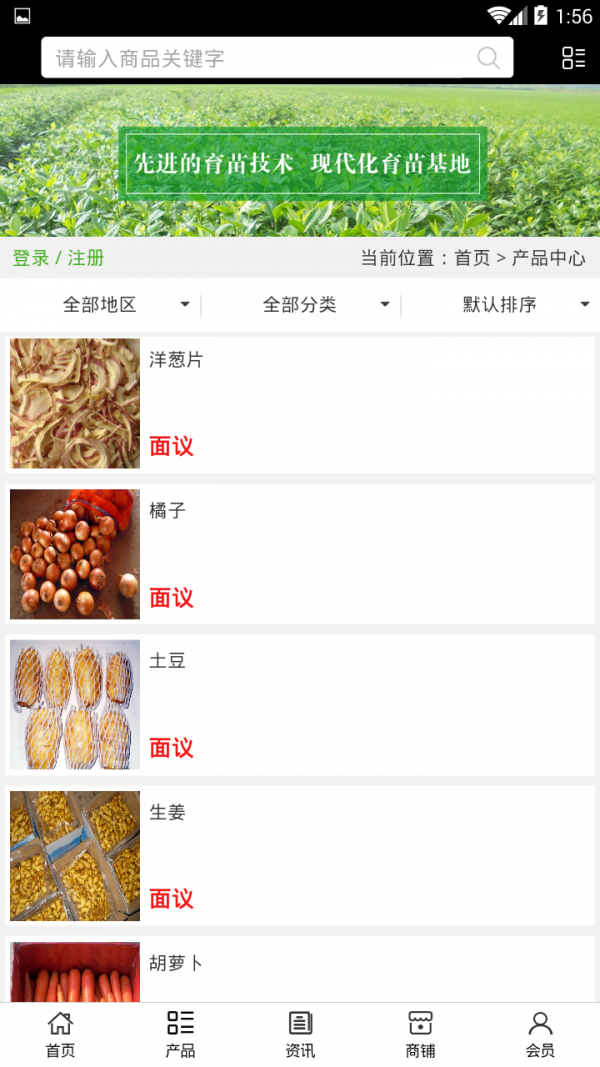Open the 商铺 tab

tap(420, 1034)
